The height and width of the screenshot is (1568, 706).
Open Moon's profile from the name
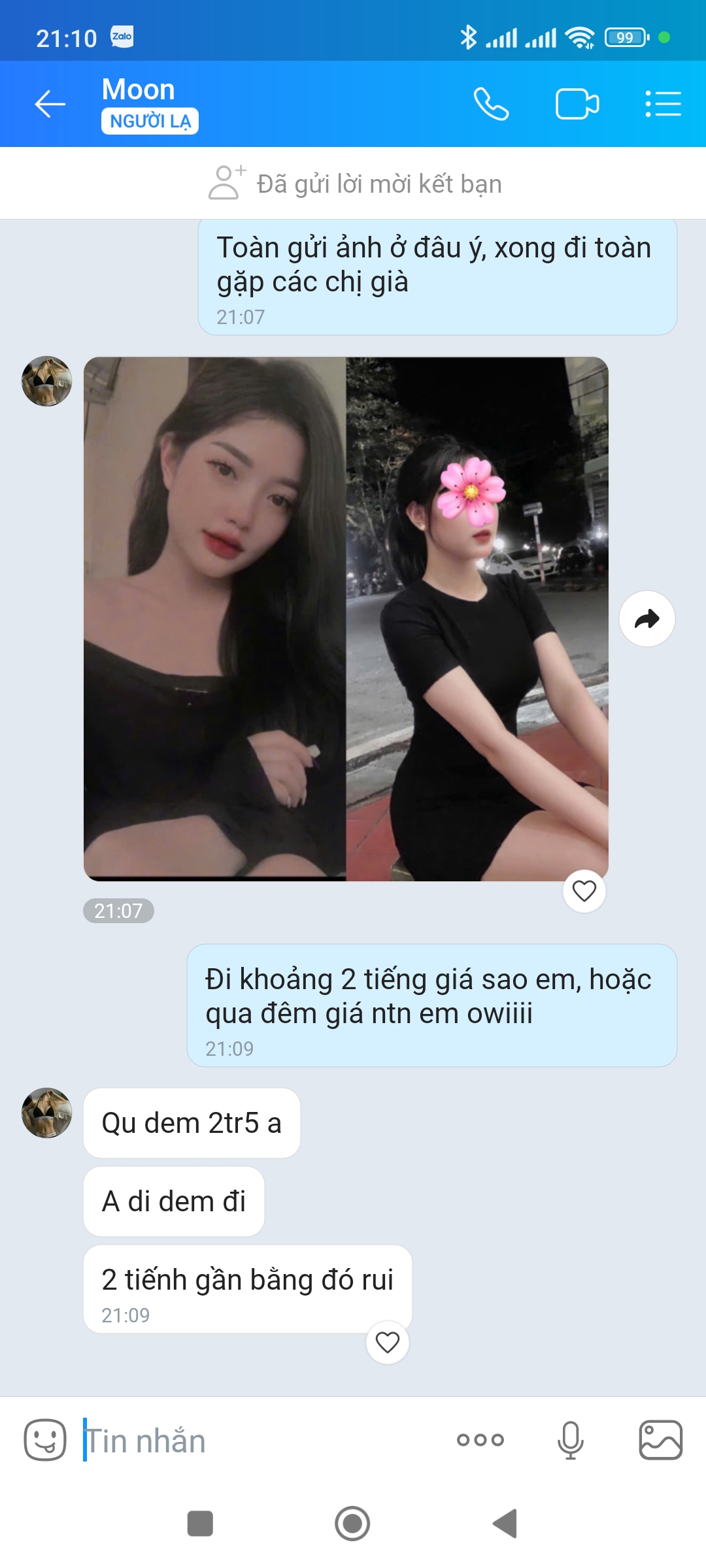[139, 90]
